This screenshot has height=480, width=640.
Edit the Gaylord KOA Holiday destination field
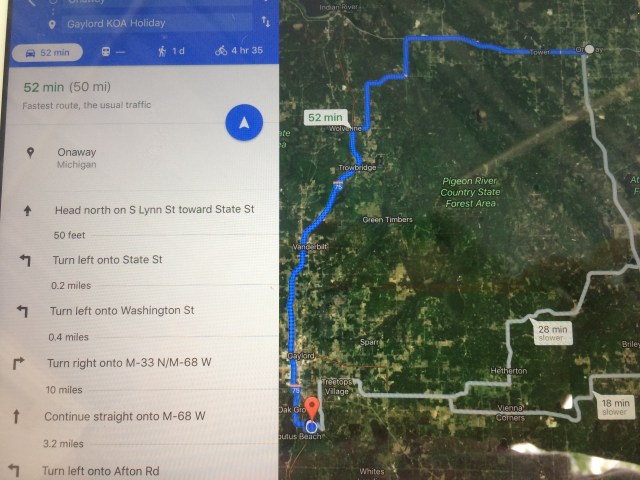click(x=150, y=22)
